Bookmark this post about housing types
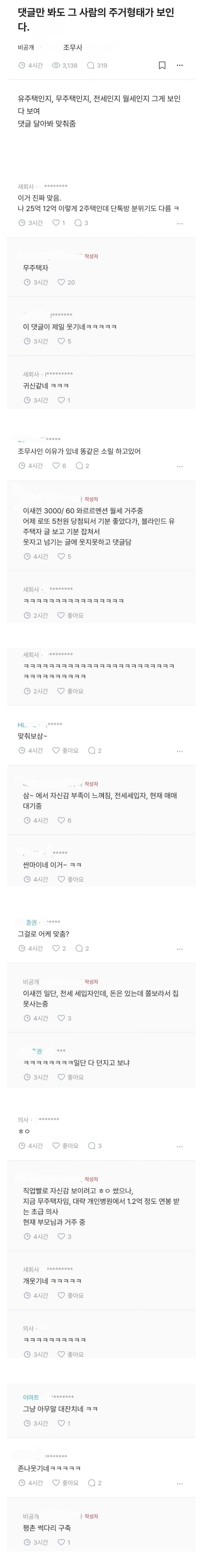Viewport: 202px width, 1568px height. point(162,65)
